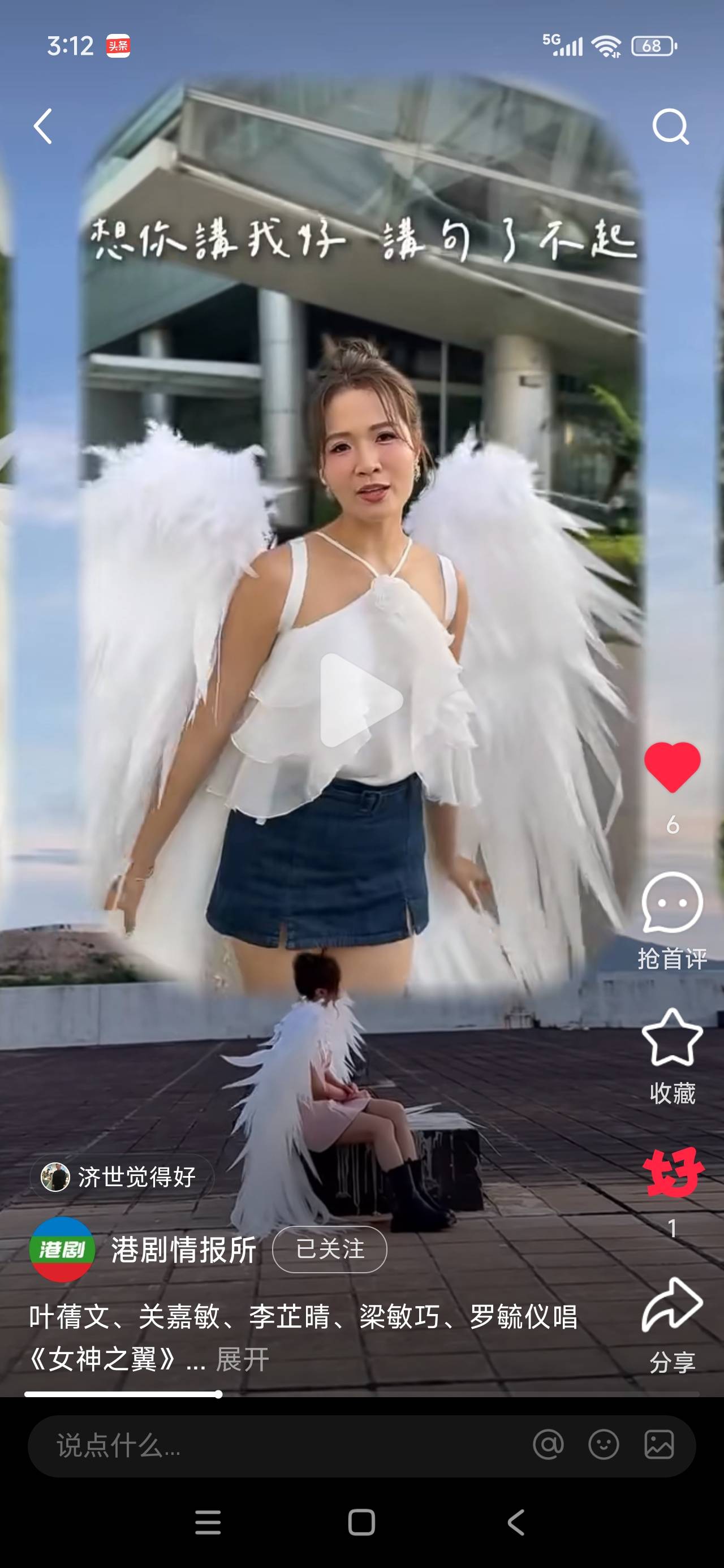
Task: Expand the caption with 展开
Action: (242, 1359)
